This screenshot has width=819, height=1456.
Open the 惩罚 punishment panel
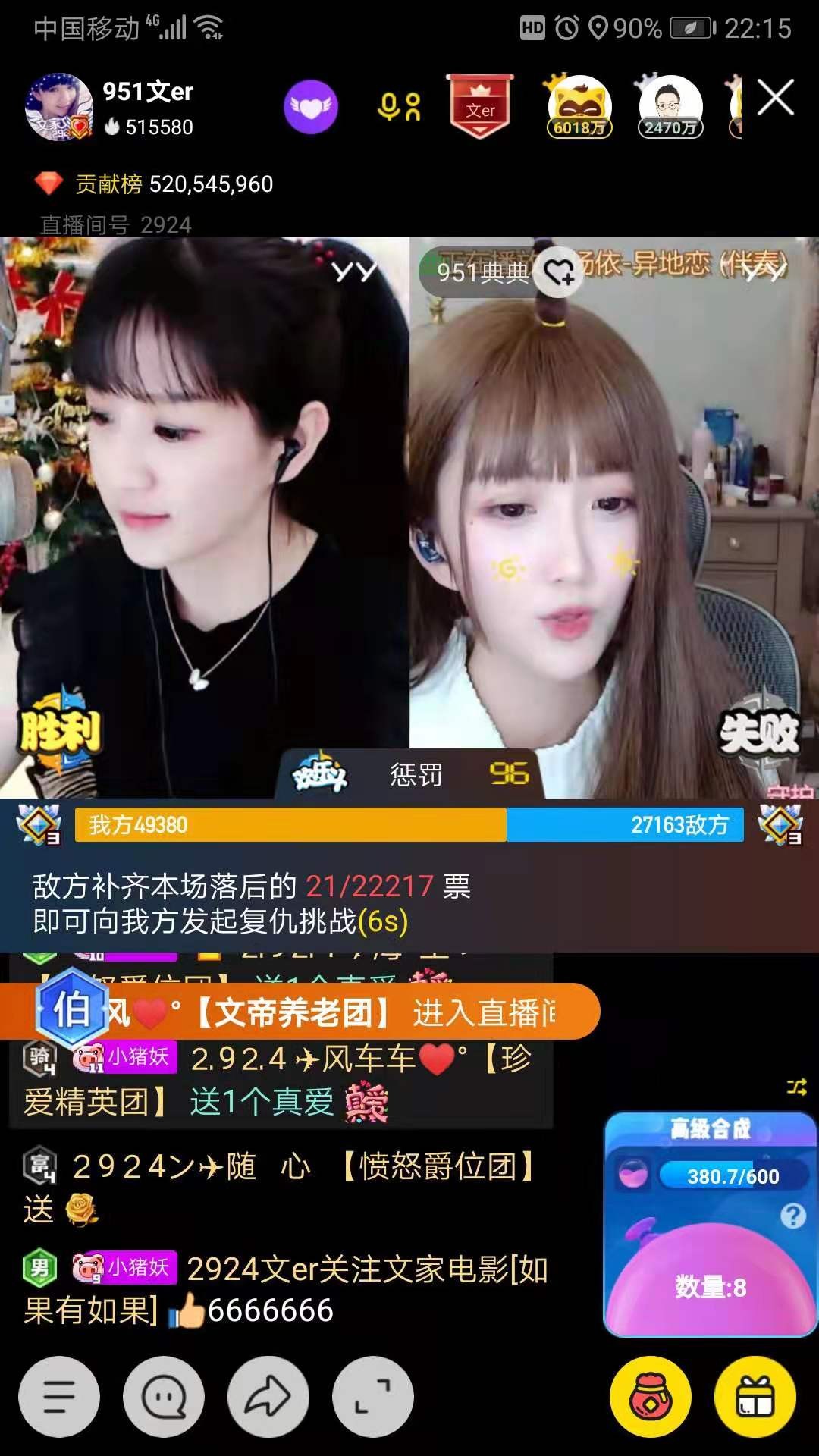point(416,774)
